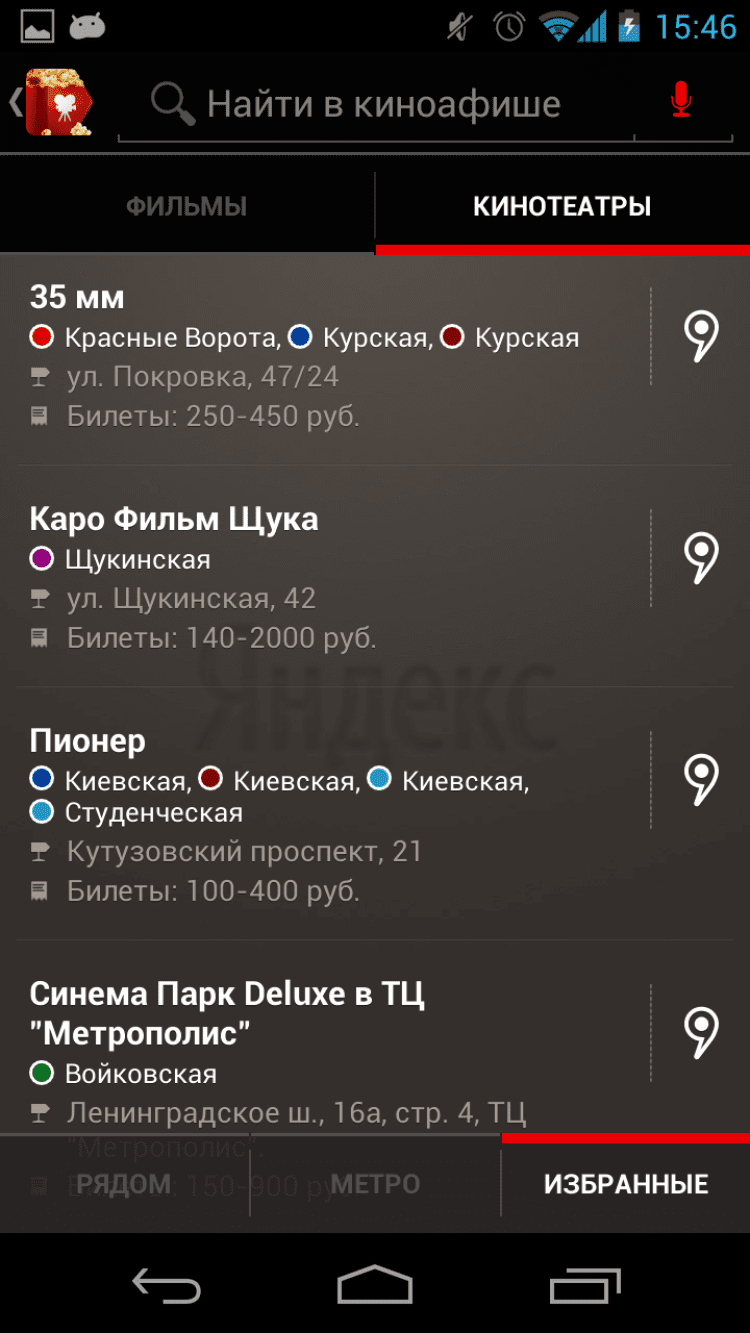Open the 35 мм cinema details

pos(320,357)
